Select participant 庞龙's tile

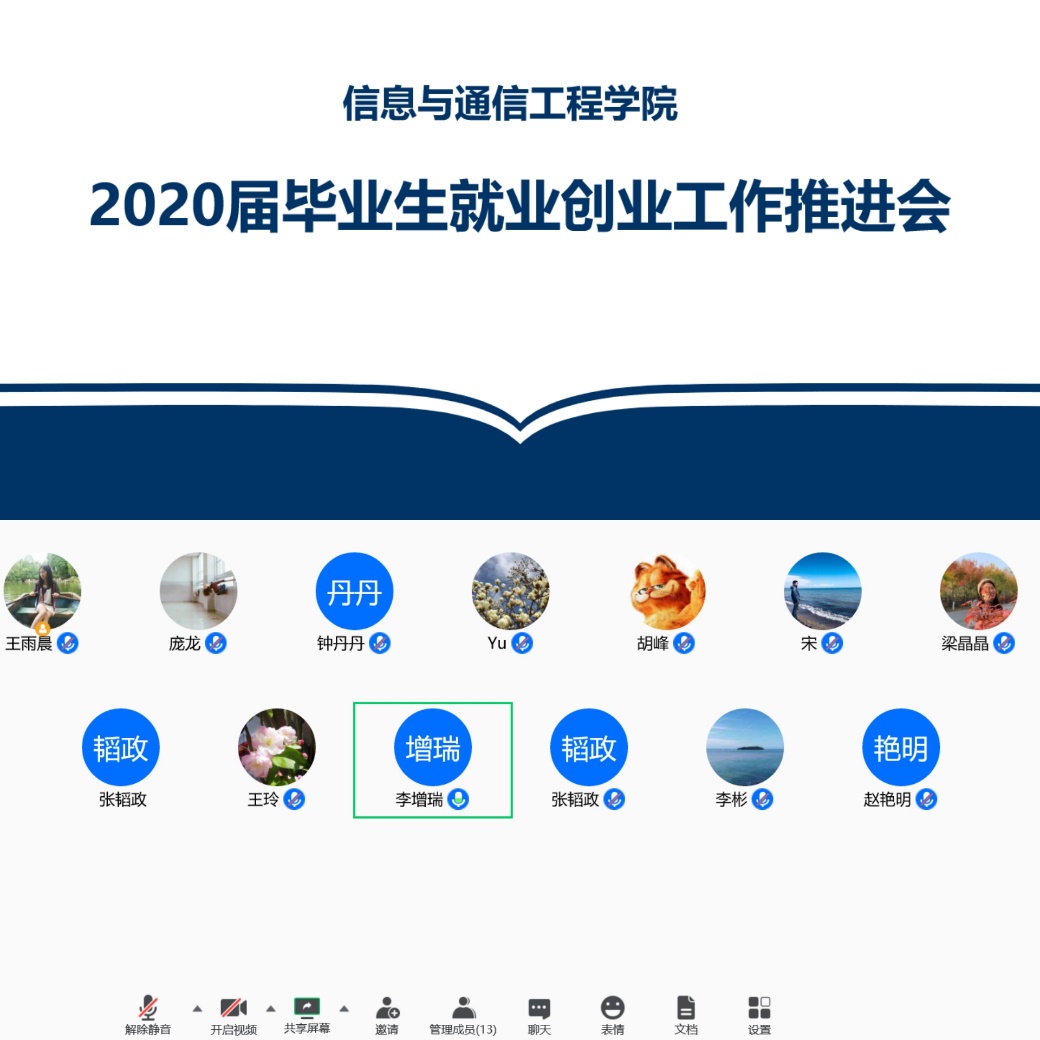tap(199, 592)
